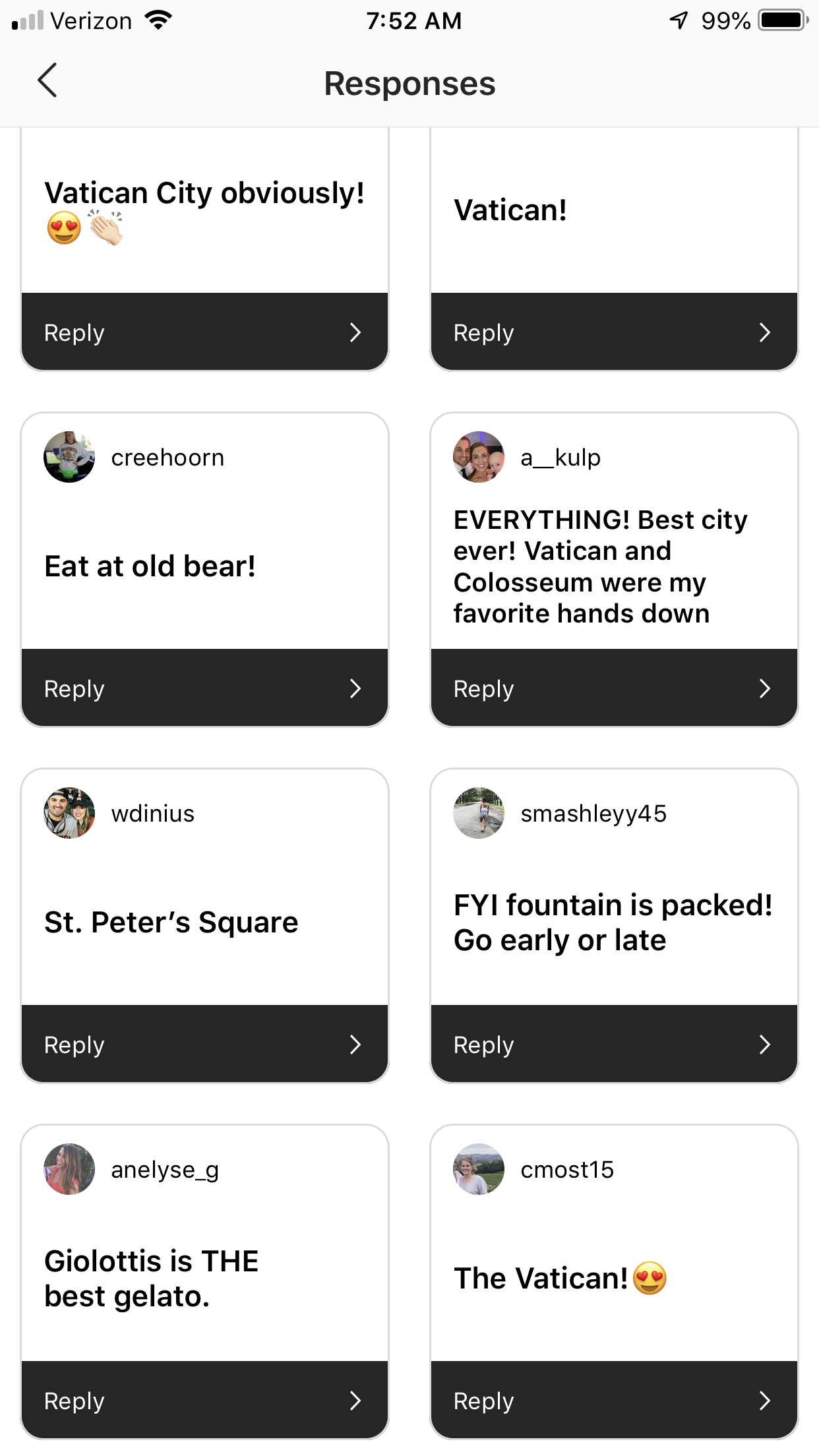819x1456 pixels.
Task: Reply to creehoorn's 'Eat at old bear!'
Action: click(x=204, y=688)
